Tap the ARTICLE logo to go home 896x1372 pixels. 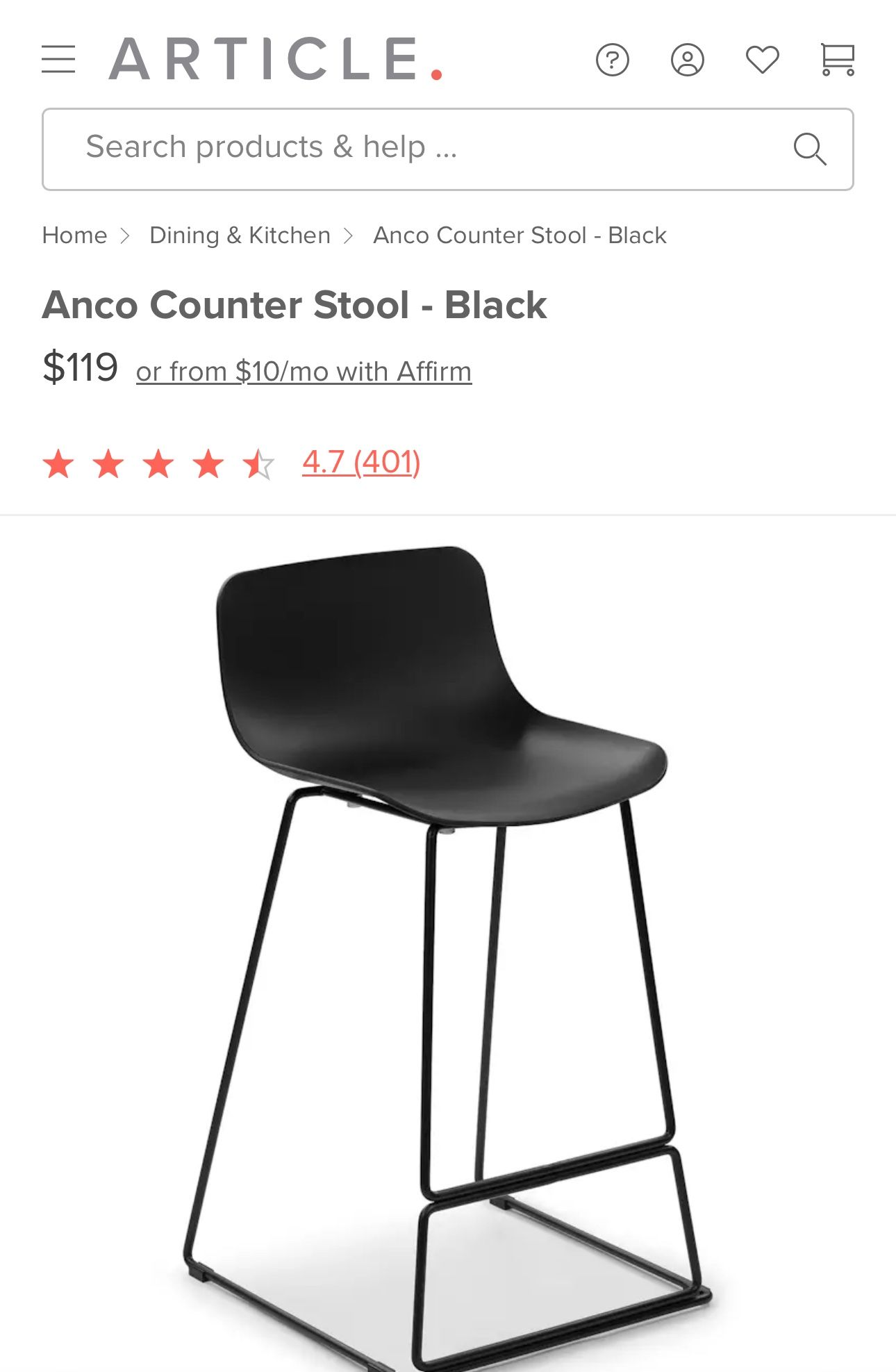[x=275, y=59]
